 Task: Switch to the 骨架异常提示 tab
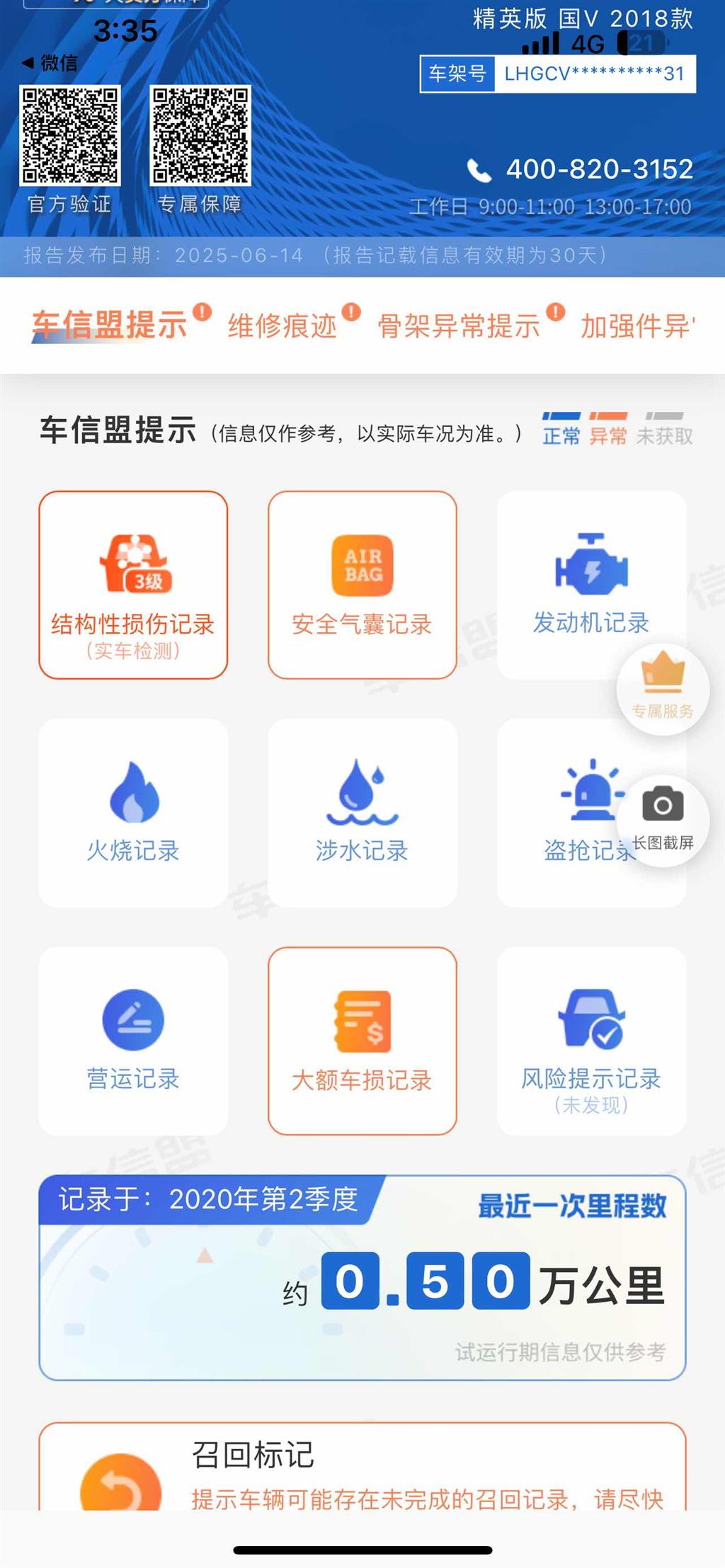460,324
